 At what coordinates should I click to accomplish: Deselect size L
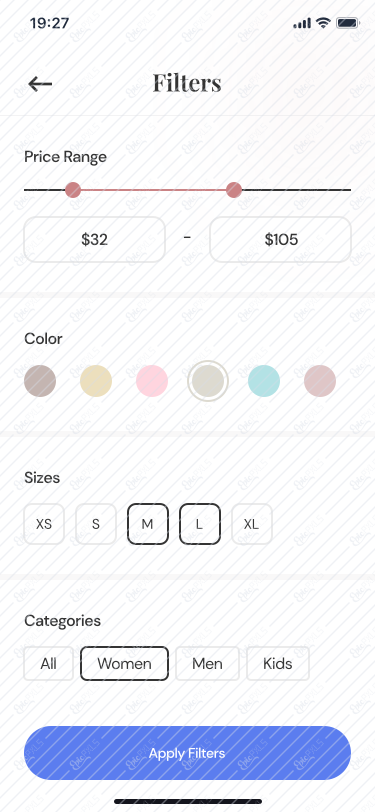pos(200,524)
